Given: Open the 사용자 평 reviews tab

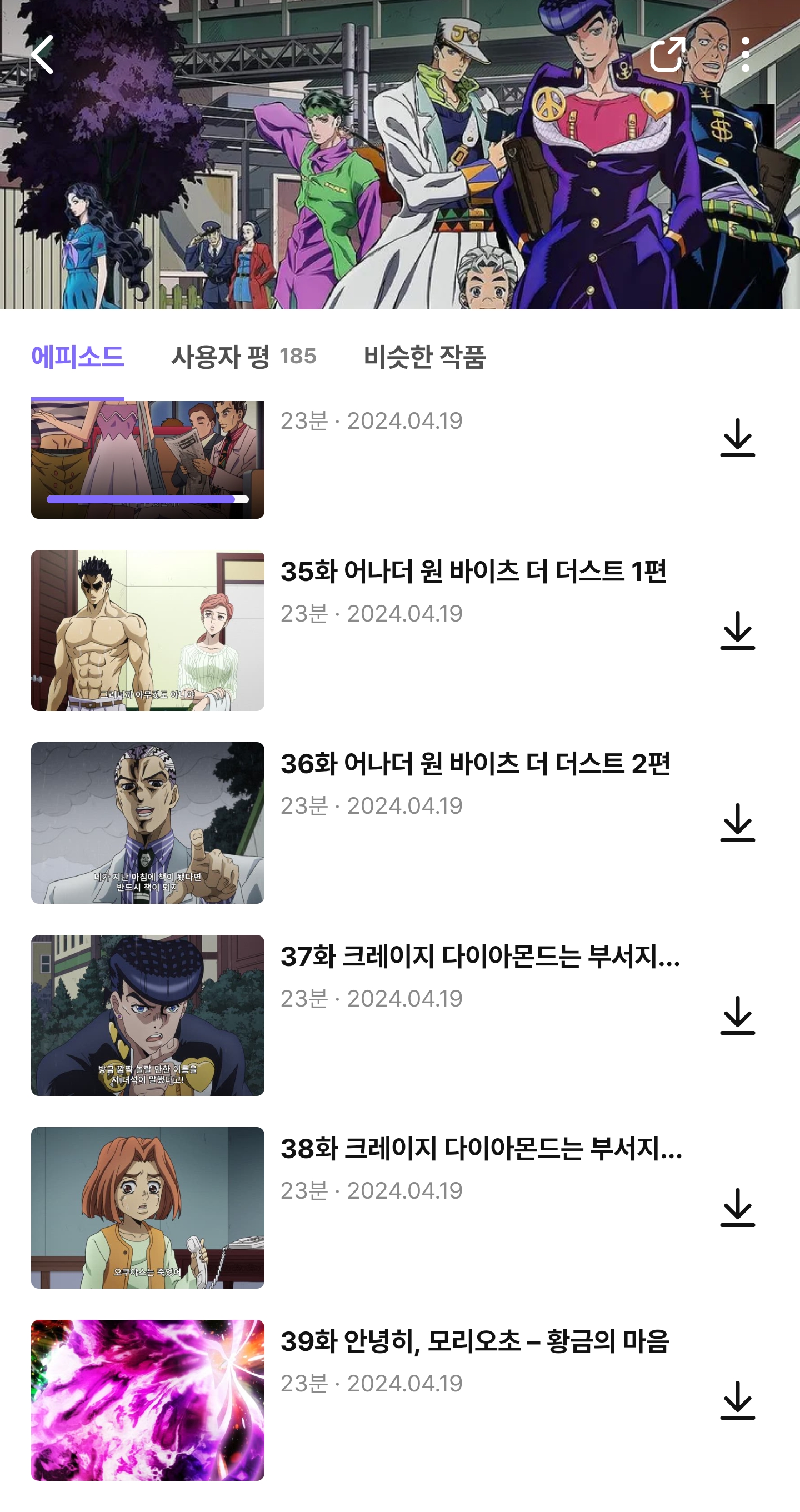Looking at the screenshot, I should point(243,357).
